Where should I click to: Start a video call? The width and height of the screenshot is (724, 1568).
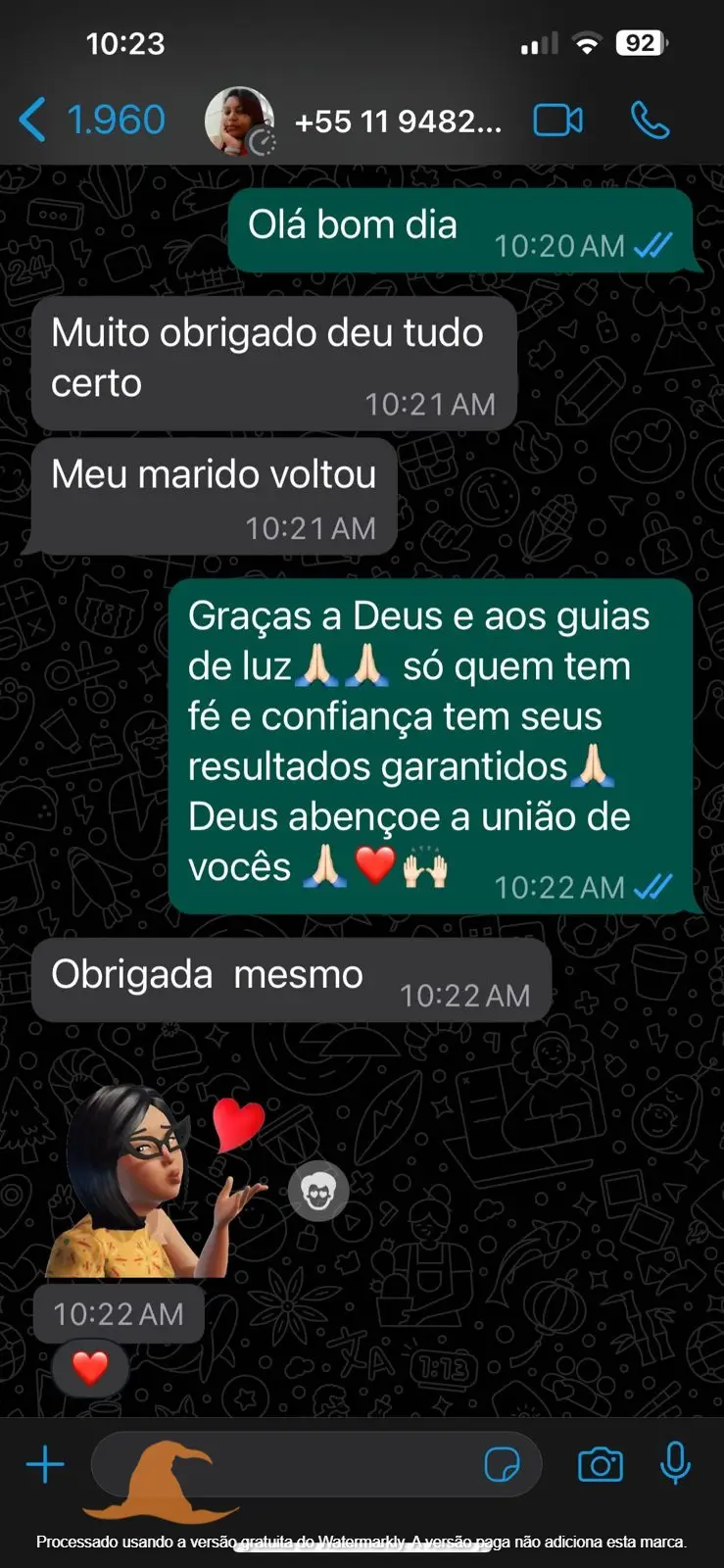(557, 121)
